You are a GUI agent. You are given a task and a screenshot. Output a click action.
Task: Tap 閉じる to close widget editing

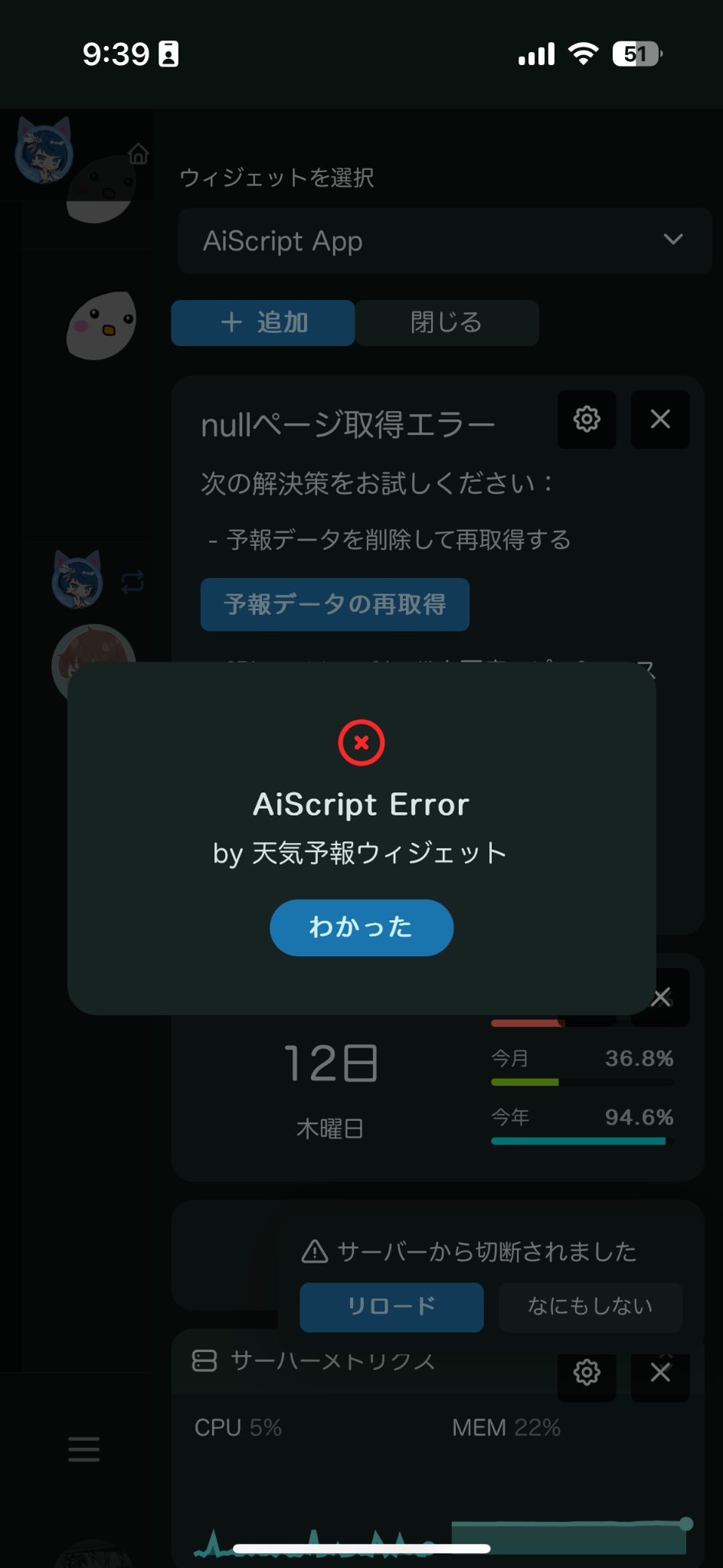pos(447,322)
